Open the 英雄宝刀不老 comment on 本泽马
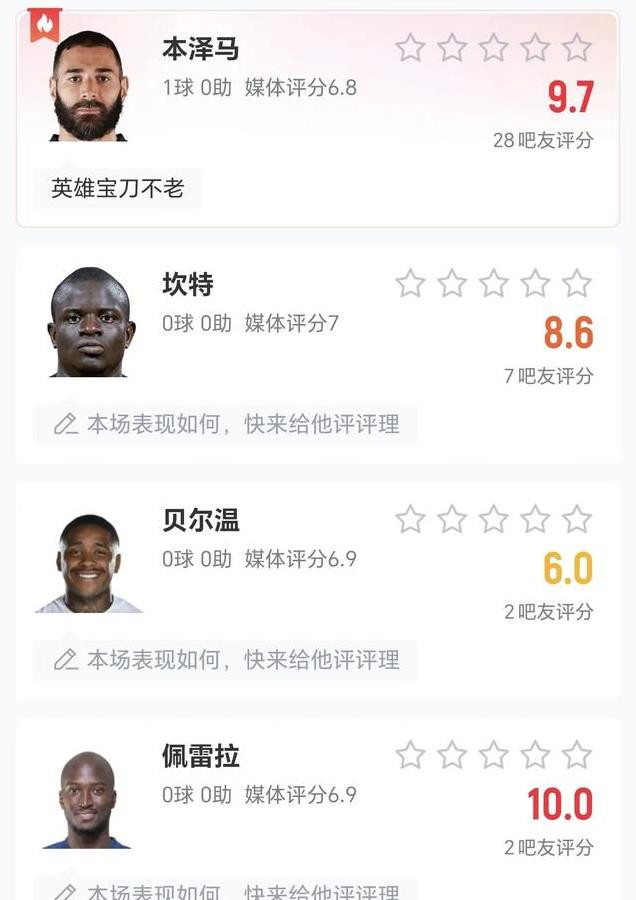Screen dimensions: 636x900 (117, 188)
